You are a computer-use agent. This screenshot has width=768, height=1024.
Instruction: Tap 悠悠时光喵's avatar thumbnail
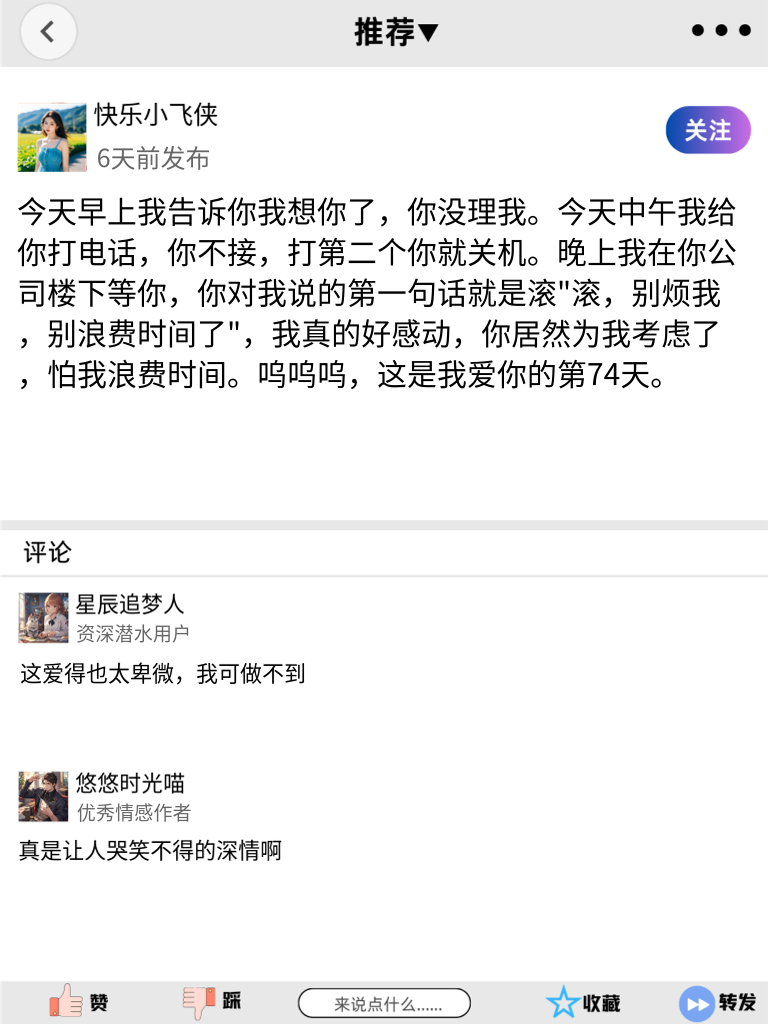pos(44,795)
